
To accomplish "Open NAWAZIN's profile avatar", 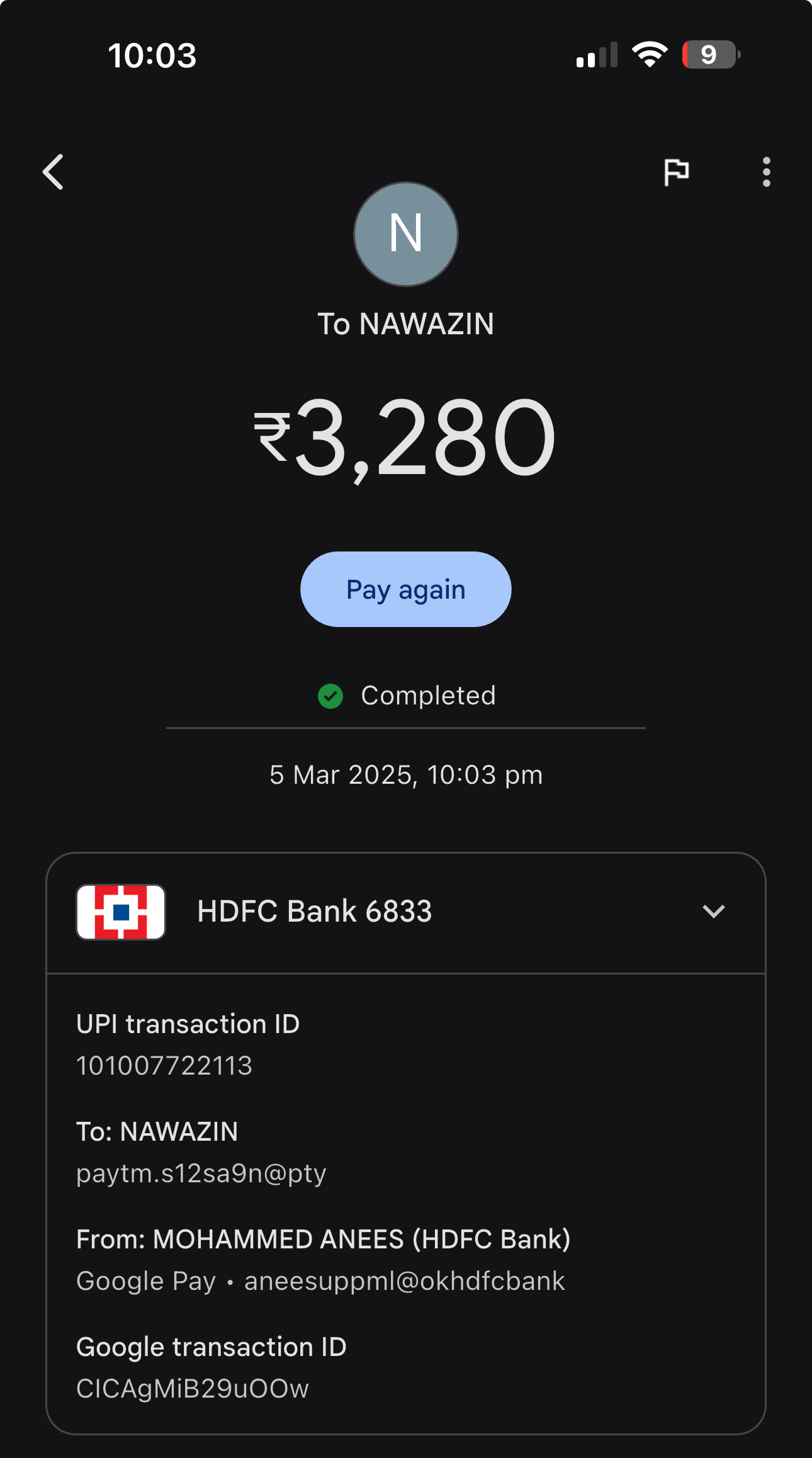I will coord(405,234).
